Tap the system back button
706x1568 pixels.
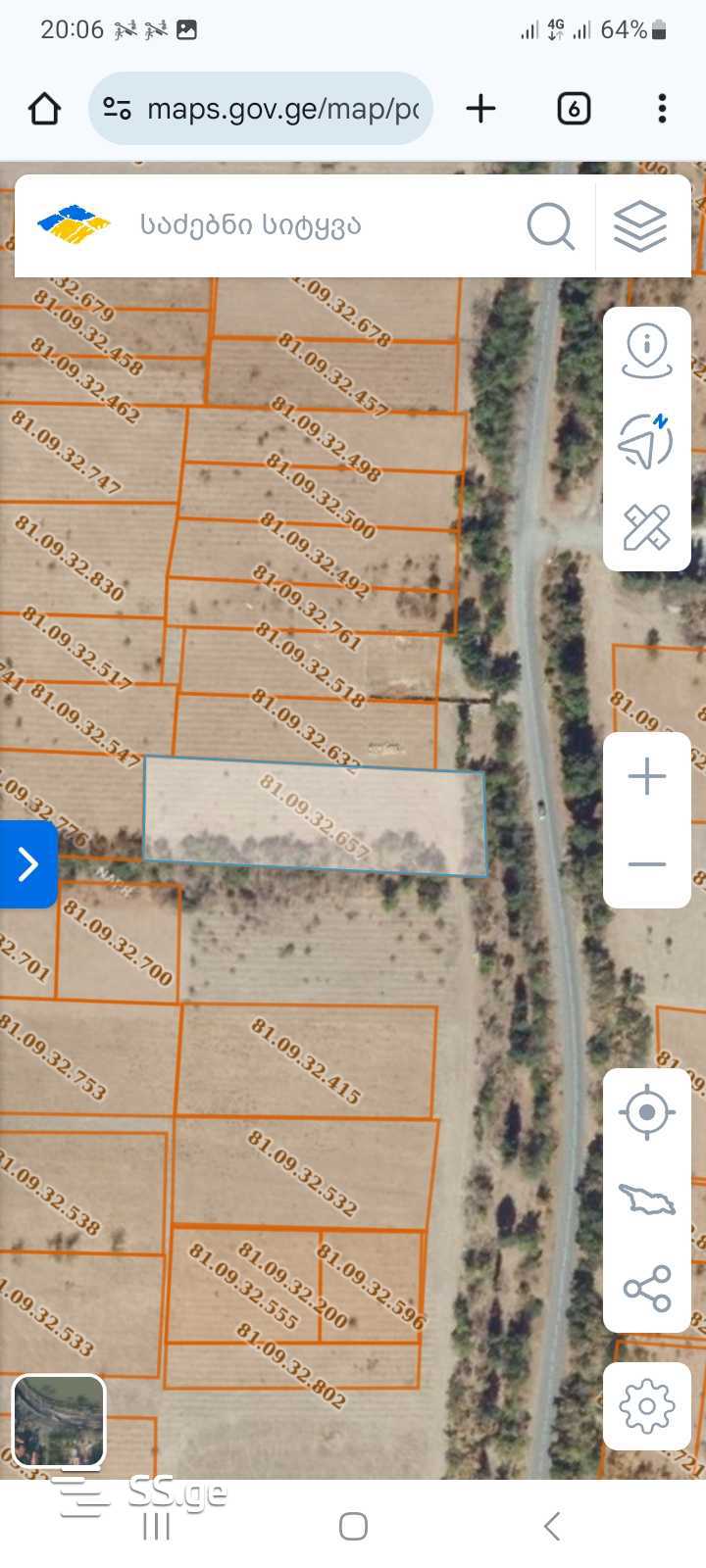pyautogui.click(x=552, y=1526)
